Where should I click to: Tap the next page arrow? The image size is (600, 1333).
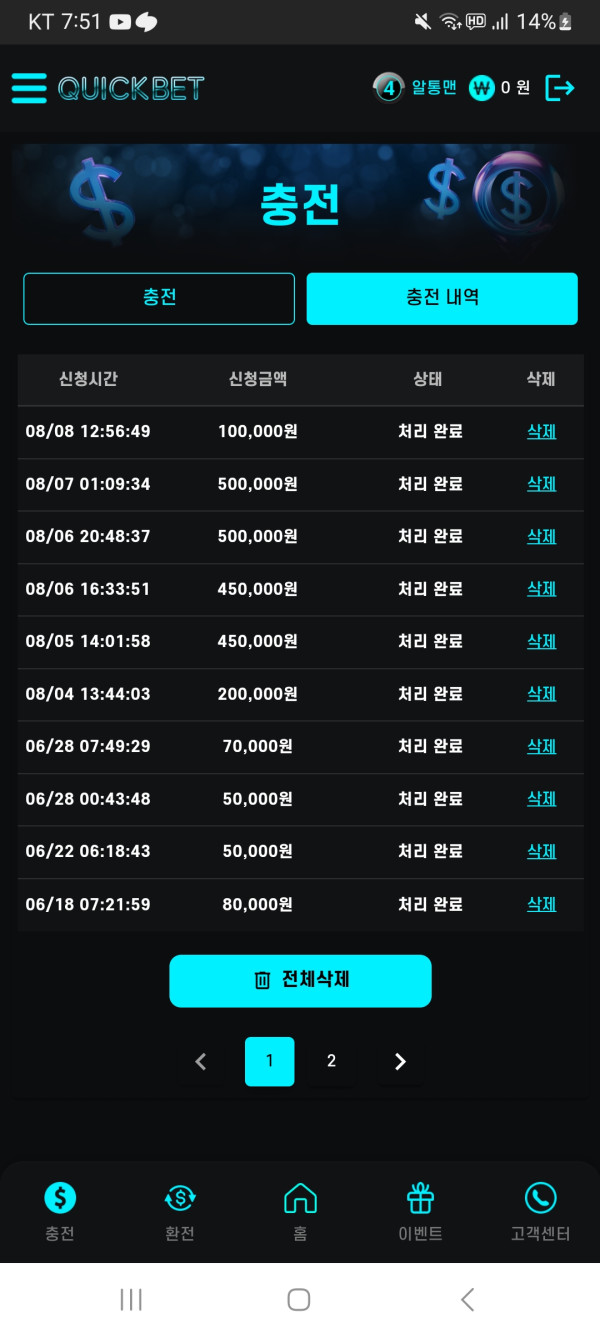[400, 1061]
